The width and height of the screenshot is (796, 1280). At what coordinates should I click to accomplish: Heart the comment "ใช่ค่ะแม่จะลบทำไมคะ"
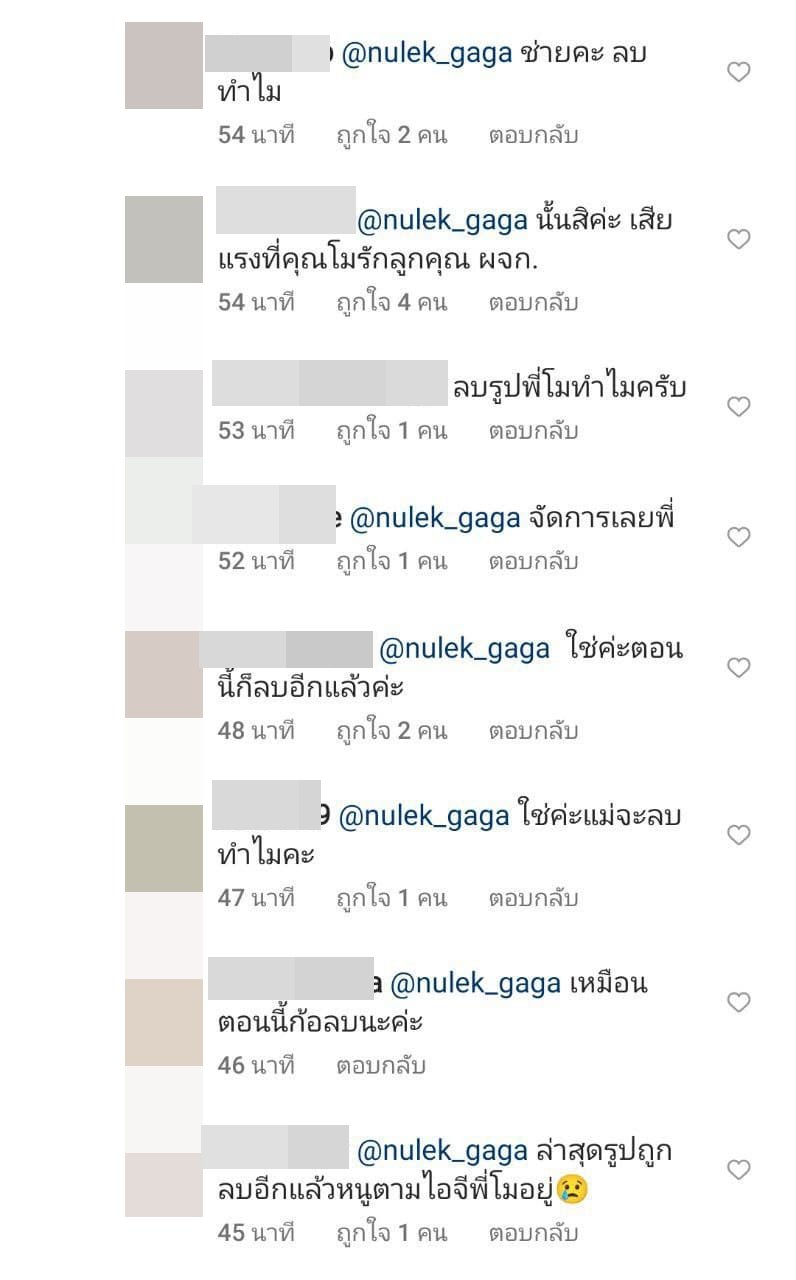click(x=738, y=835)
